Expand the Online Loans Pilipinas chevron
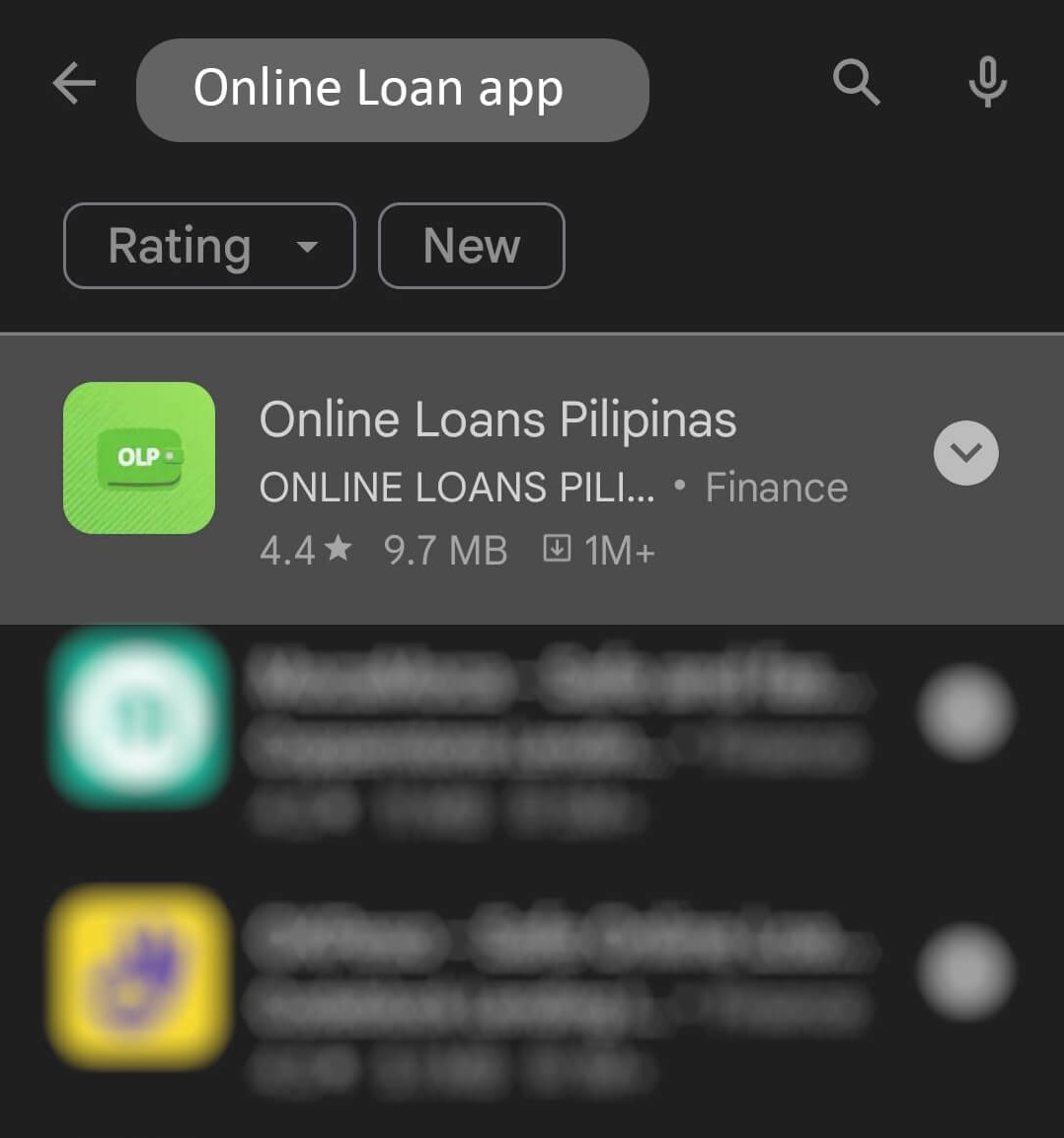Viewport: 1064px width, 1138px height. 965,453
